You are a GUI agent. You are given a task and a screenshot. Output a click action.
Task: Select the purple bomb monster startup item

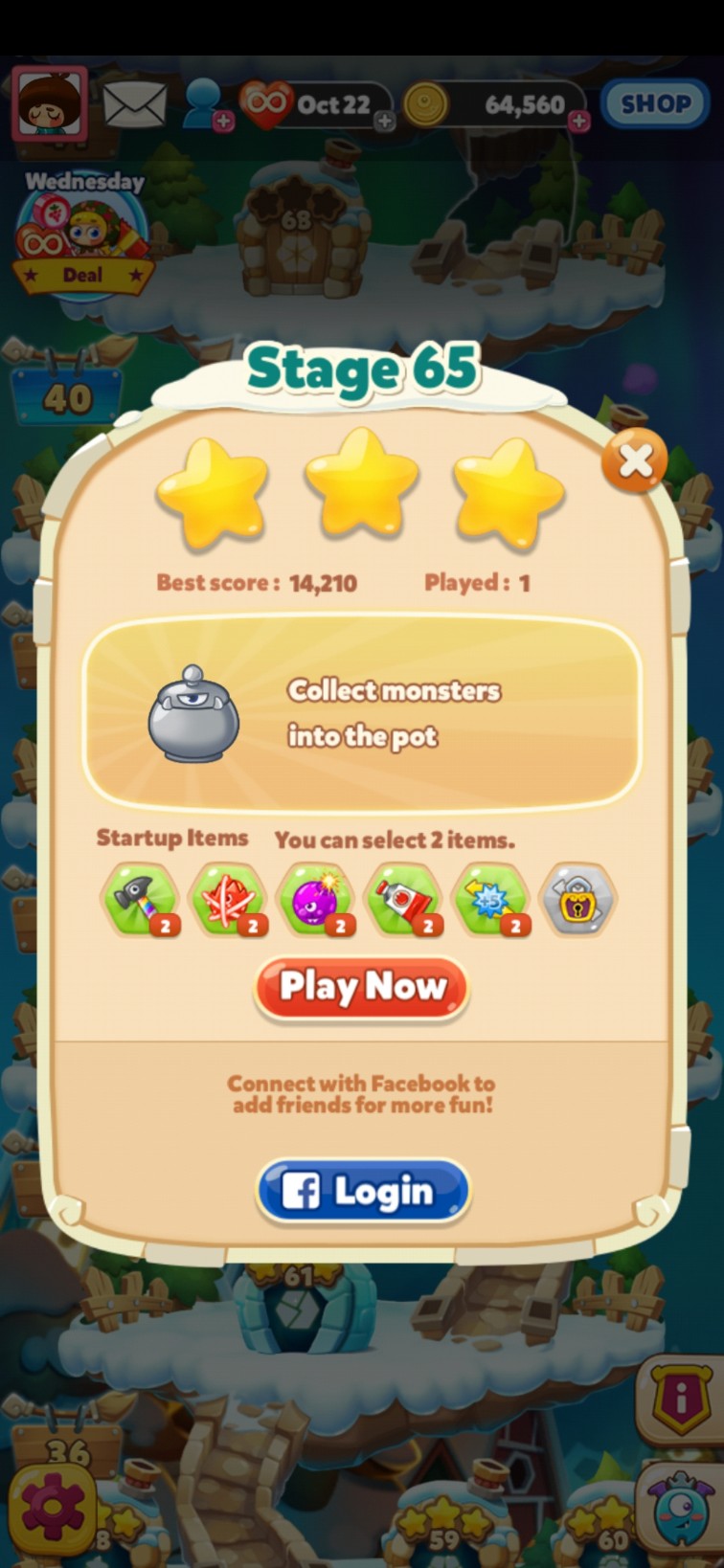pyautogui.click(x=315, y=899)
